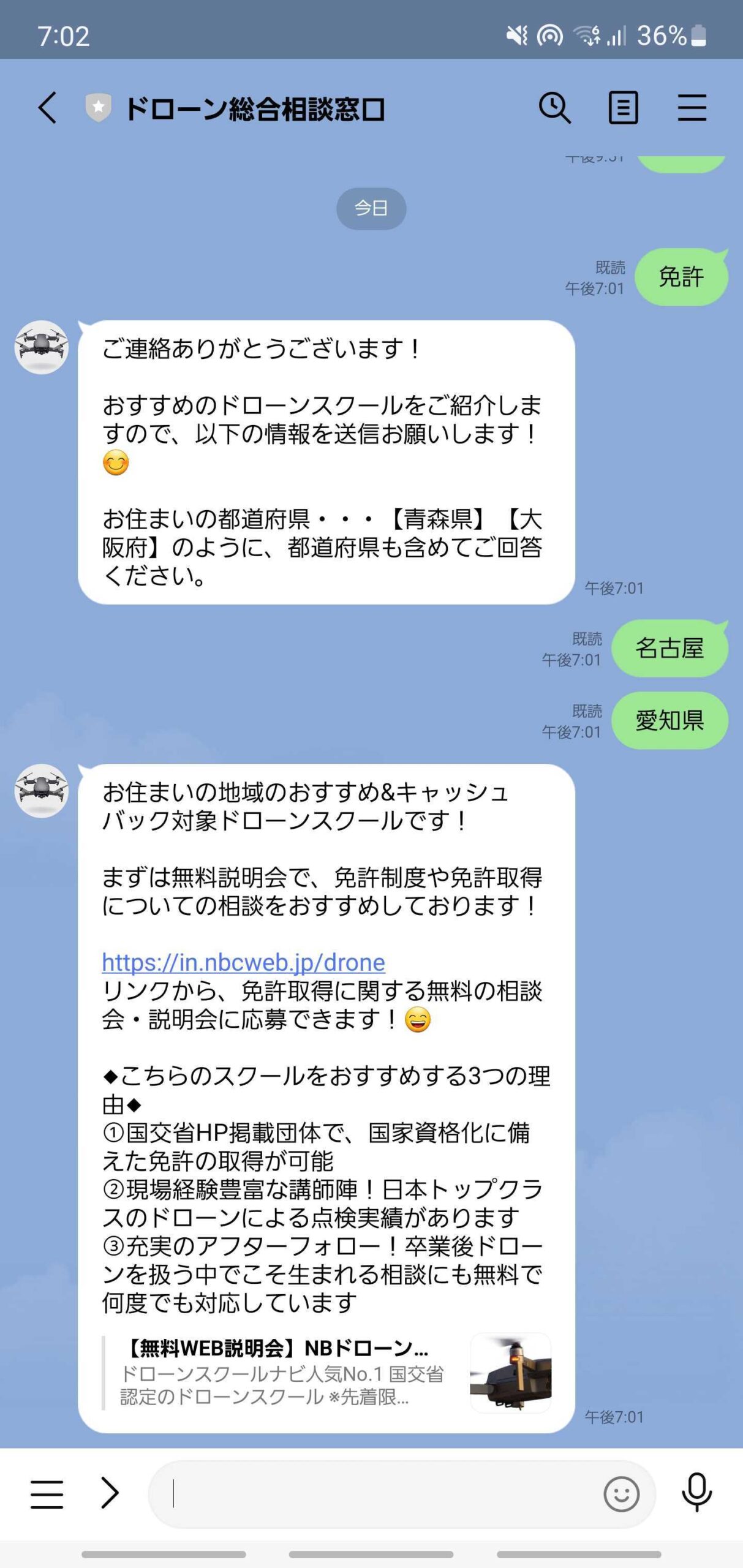This screenshot has width=743, height=1568.
Task: Search the chat history
Action: click(x=555, y=108)
